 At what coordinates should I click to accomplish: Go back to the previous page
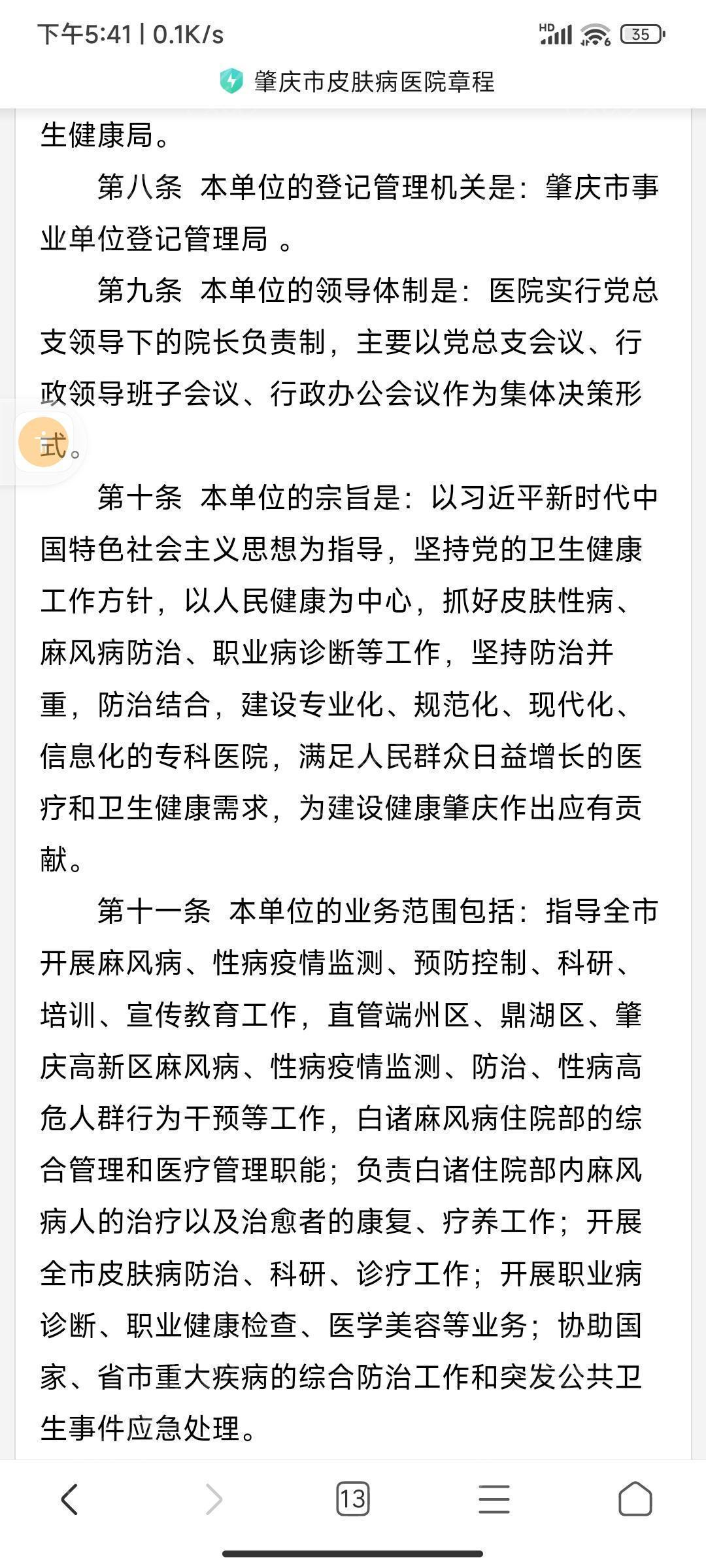(70, 1499)
